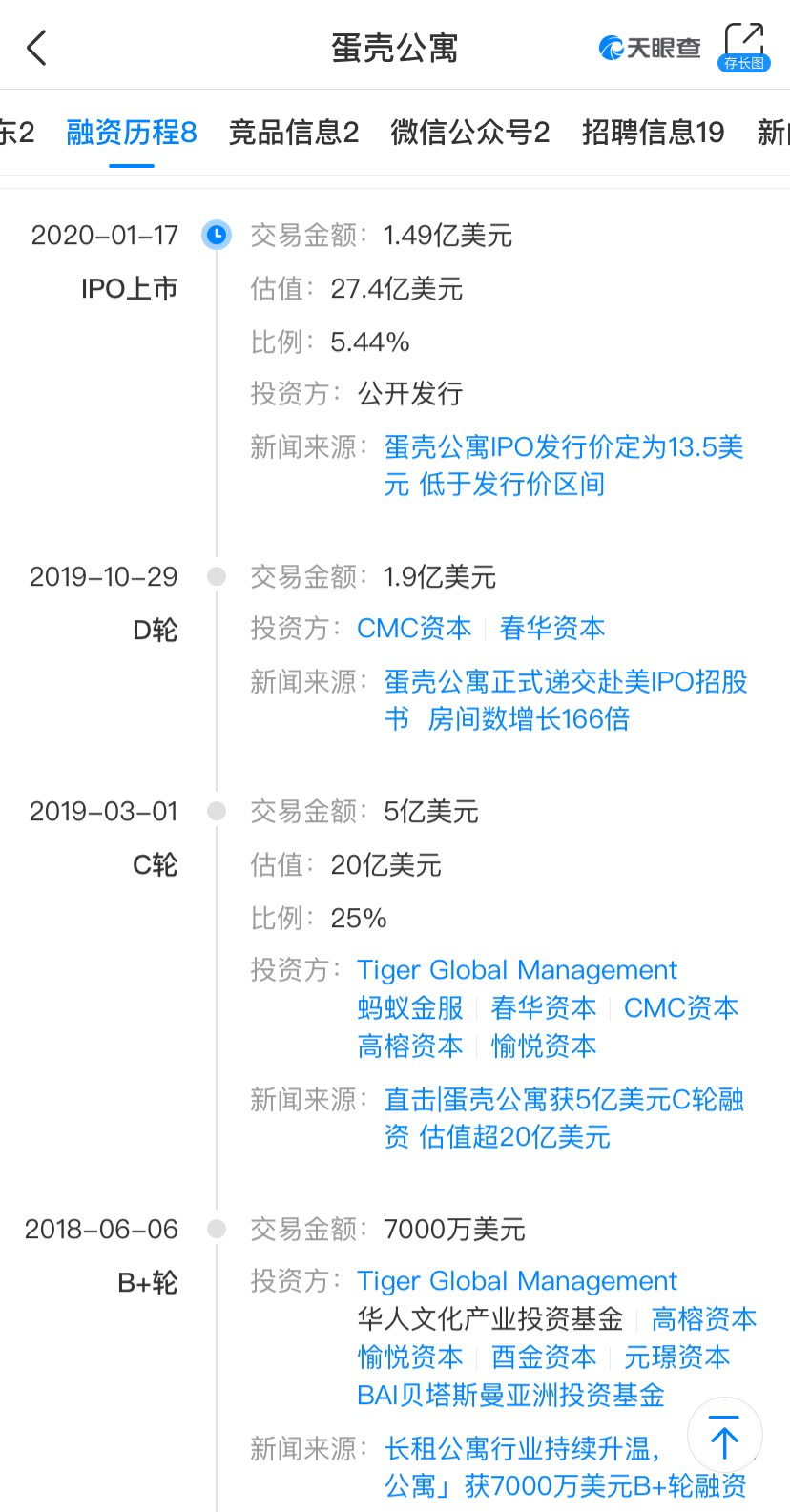
Task: Go back using the top-left arrow
Action: coord(37,48)
